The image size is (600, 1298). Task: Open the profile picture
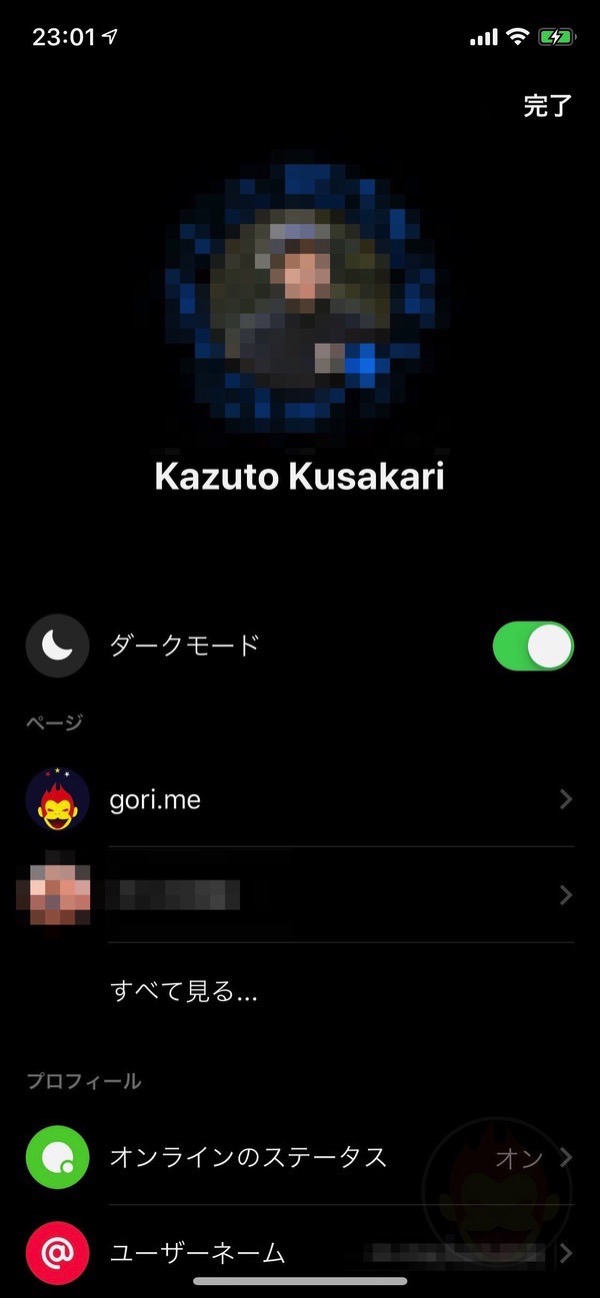pyautogui.click(x=300, y=297)
